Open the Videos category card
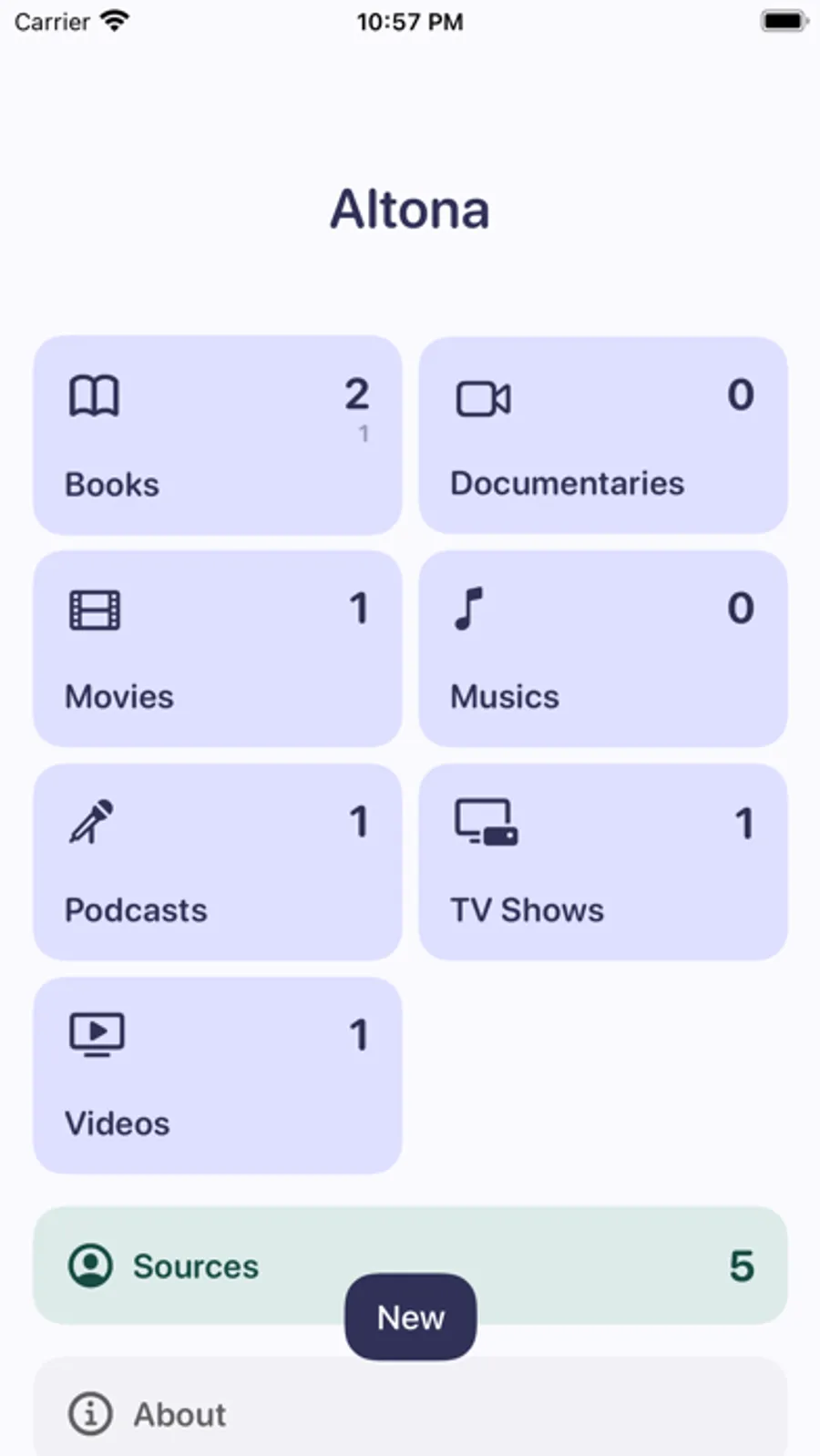820x1456 pixels. pyautogui.click(x=217, y=1075)
